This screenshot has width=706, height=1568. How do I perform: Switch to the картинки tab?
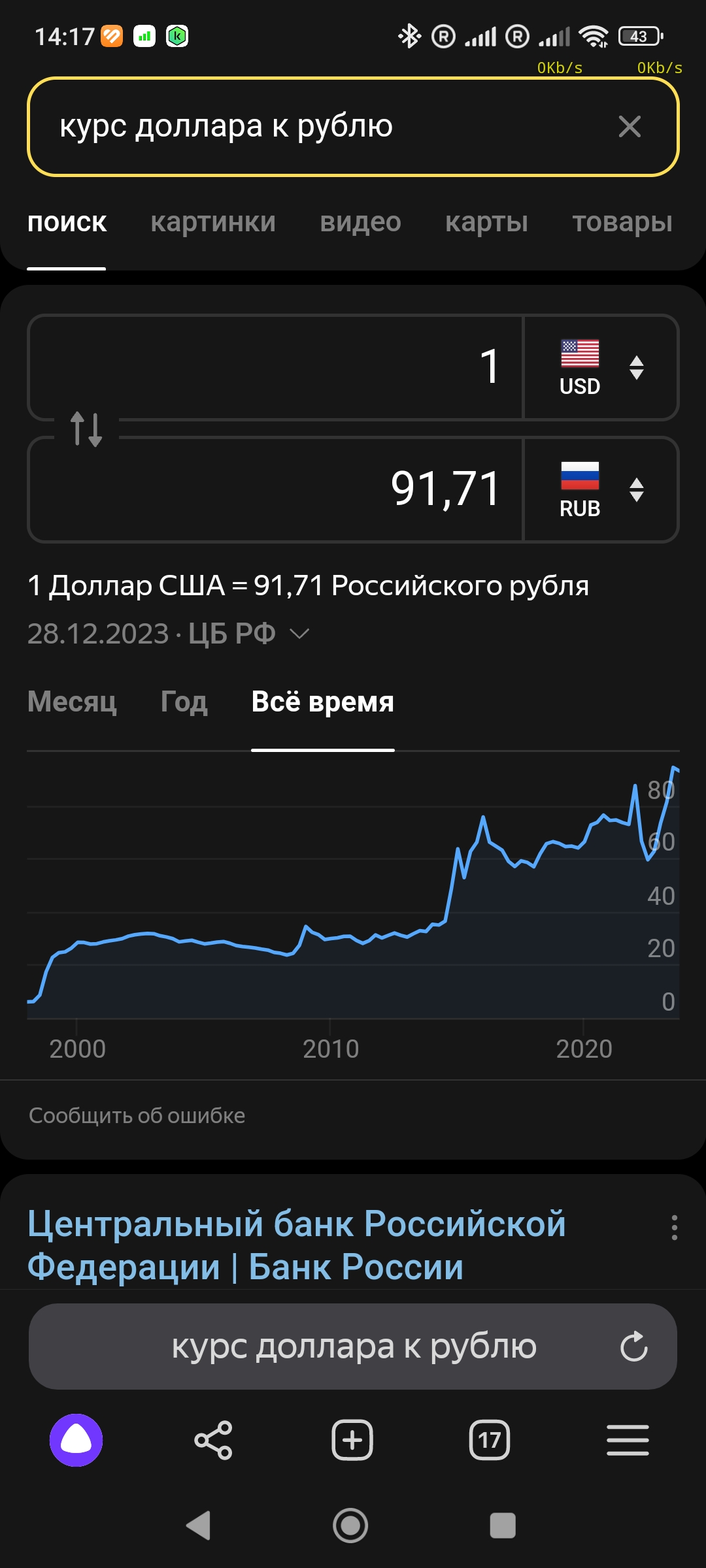pyautogui.click(x=213, y=223)
